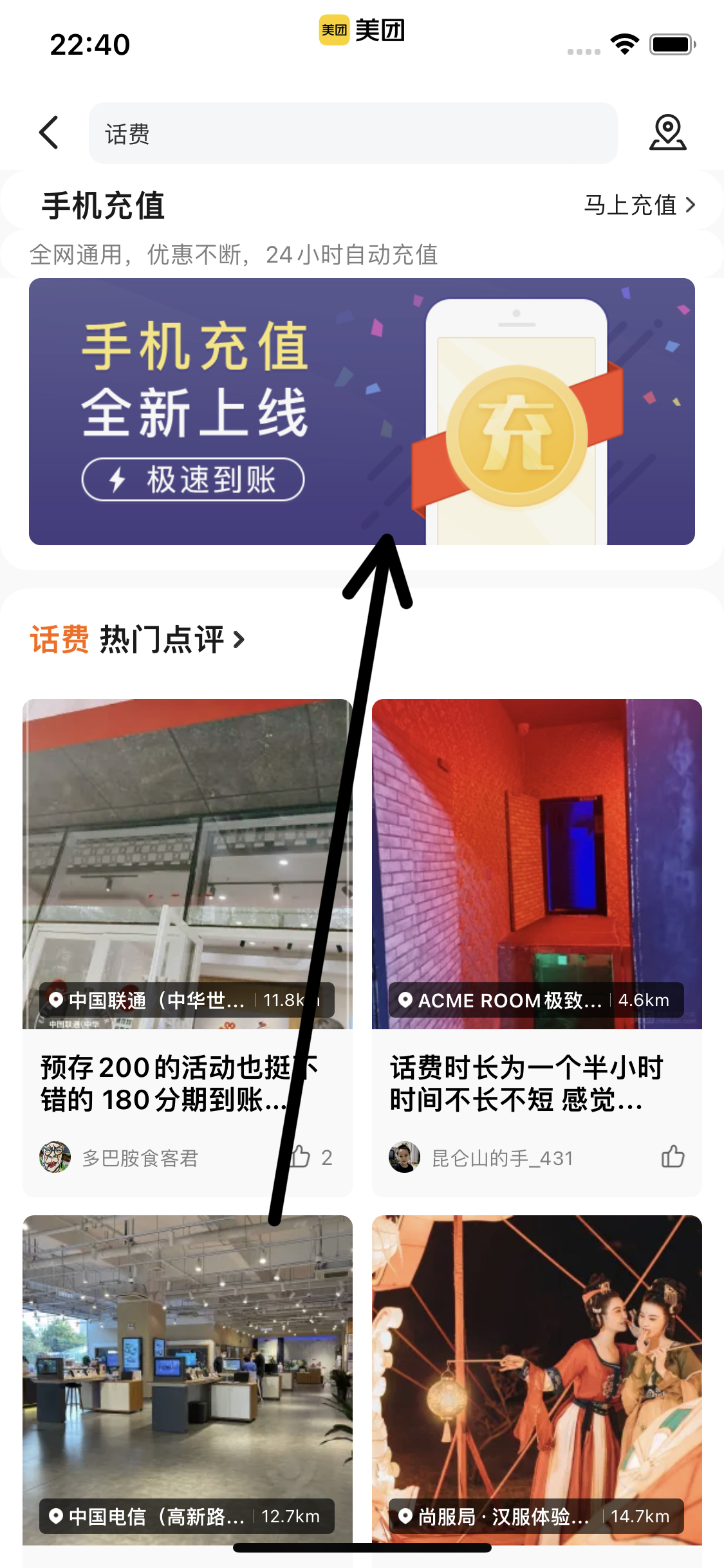Like the review by 多巴胺食客君
Viewport: 724px width, 1568px height.
(x=300, y=1157)
